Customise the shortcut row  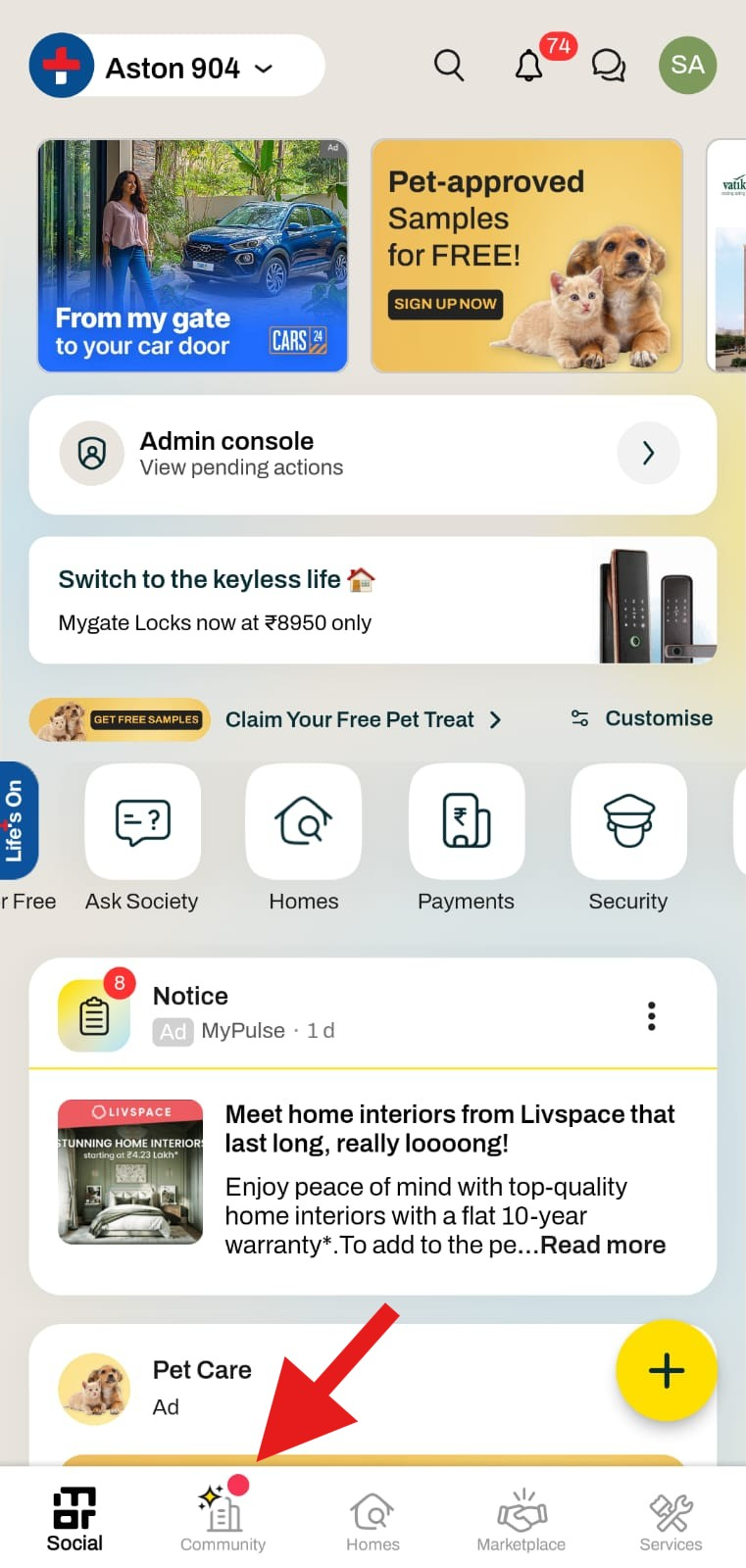tap(642, 718)
